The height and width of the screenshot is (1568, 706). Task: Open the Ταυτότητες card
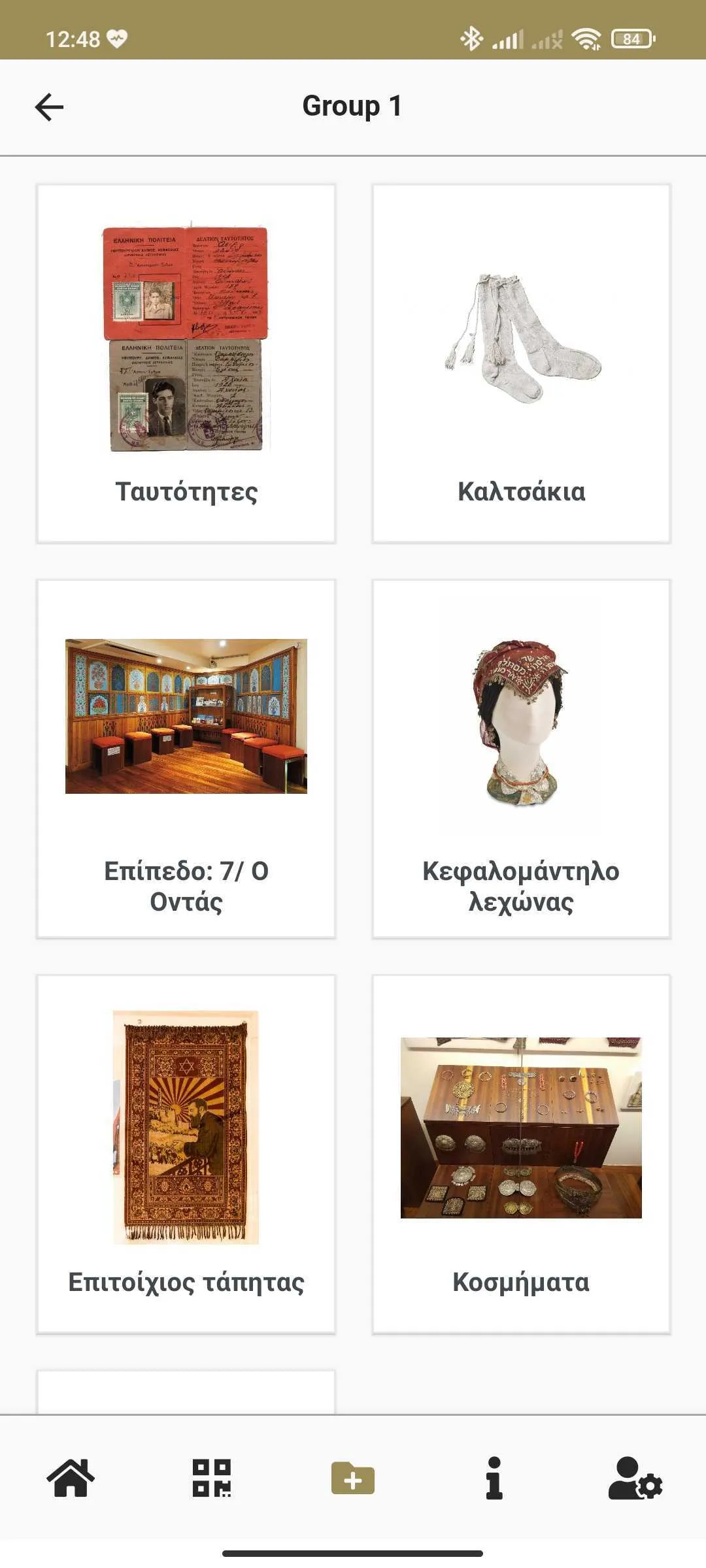(x=186, y=363)
